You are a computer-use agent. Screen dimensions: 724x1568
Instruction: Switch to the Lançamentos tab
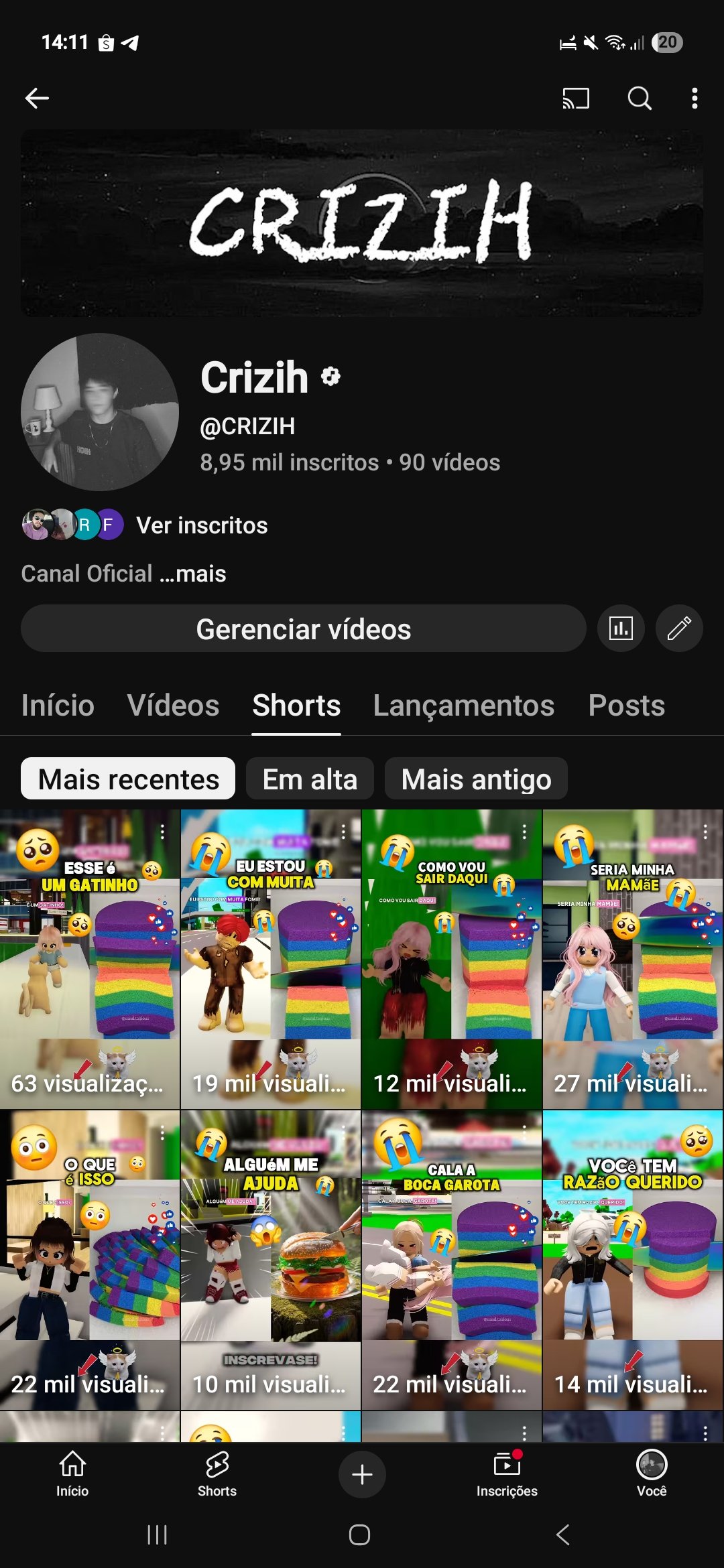coord(463,706)
